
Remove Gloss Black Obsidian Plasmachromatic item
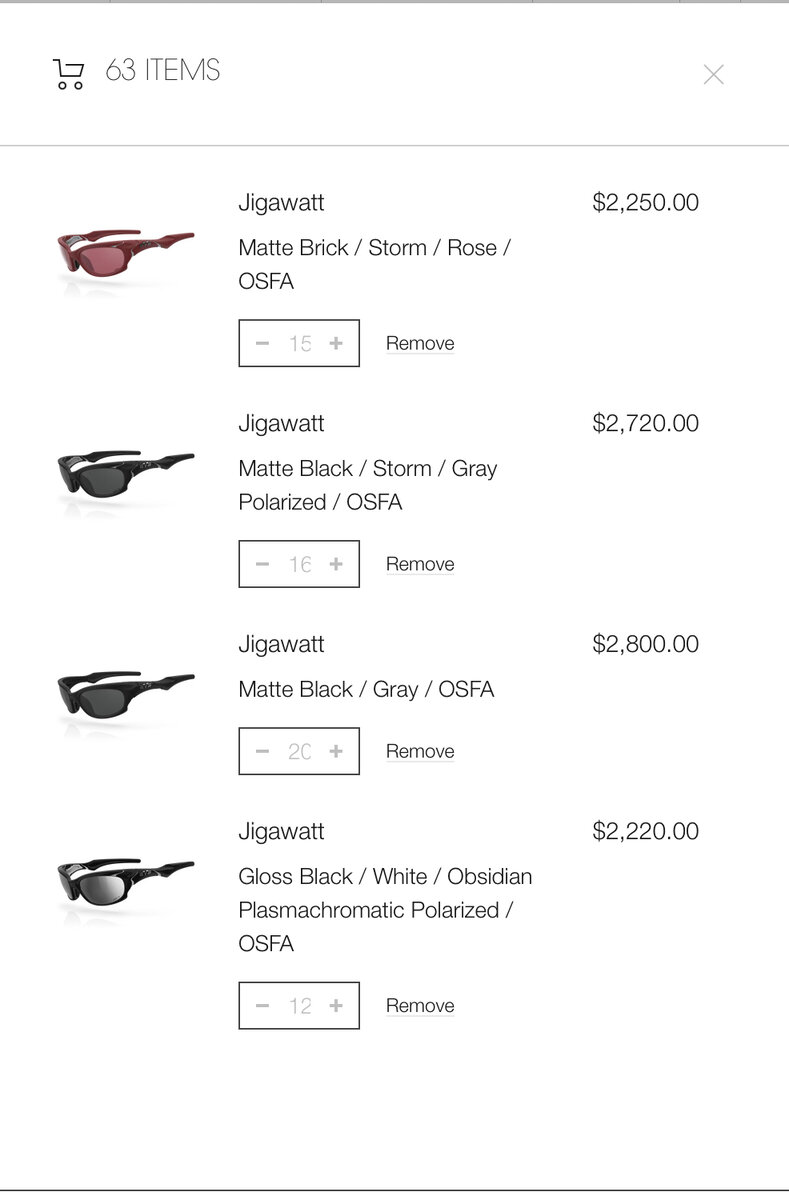click(x=420, y=1006)
